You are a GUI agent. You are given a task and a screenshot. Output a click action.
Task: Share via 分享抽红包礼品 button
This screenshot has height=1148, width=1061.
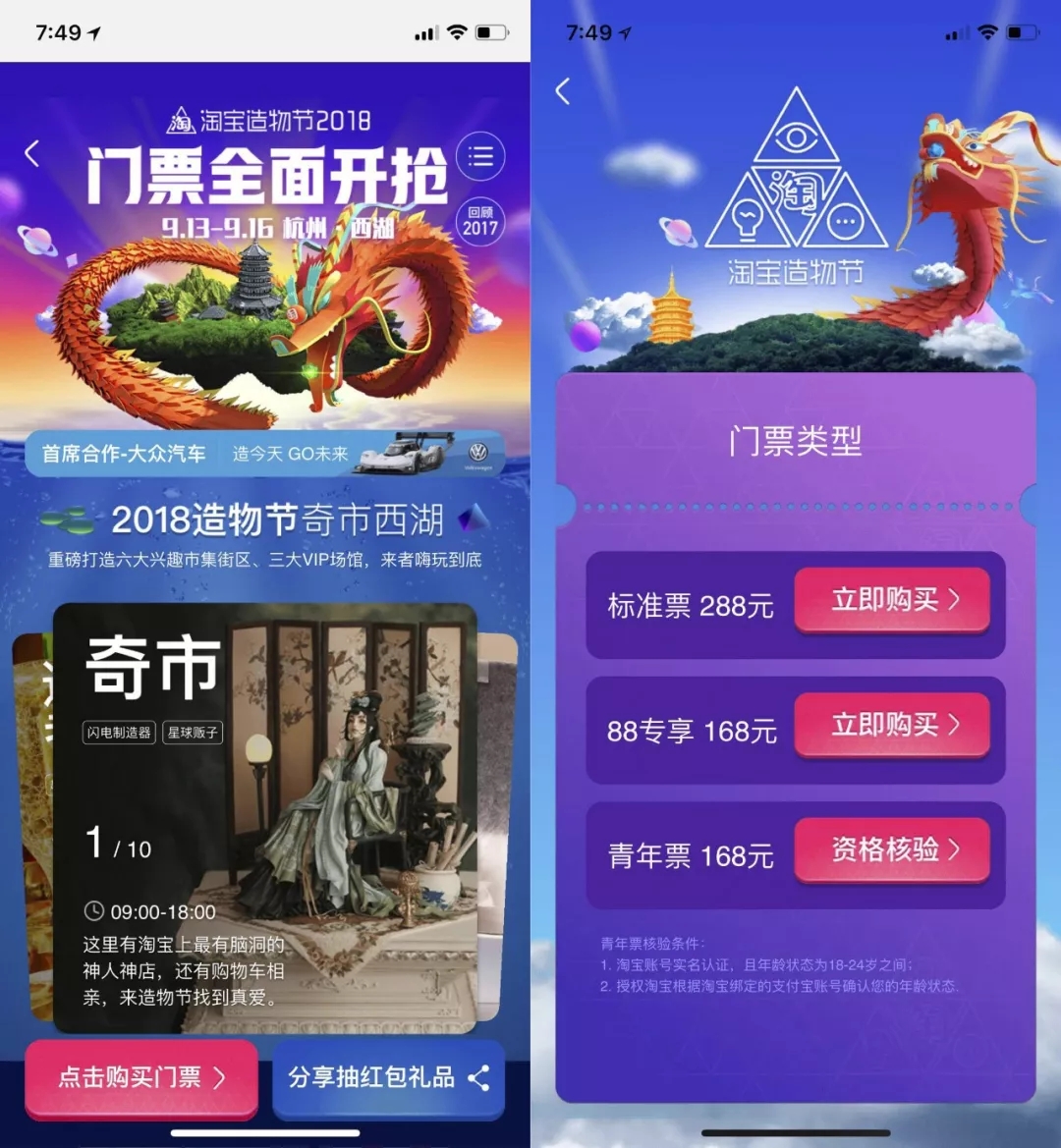click(x=388, y=1077)
